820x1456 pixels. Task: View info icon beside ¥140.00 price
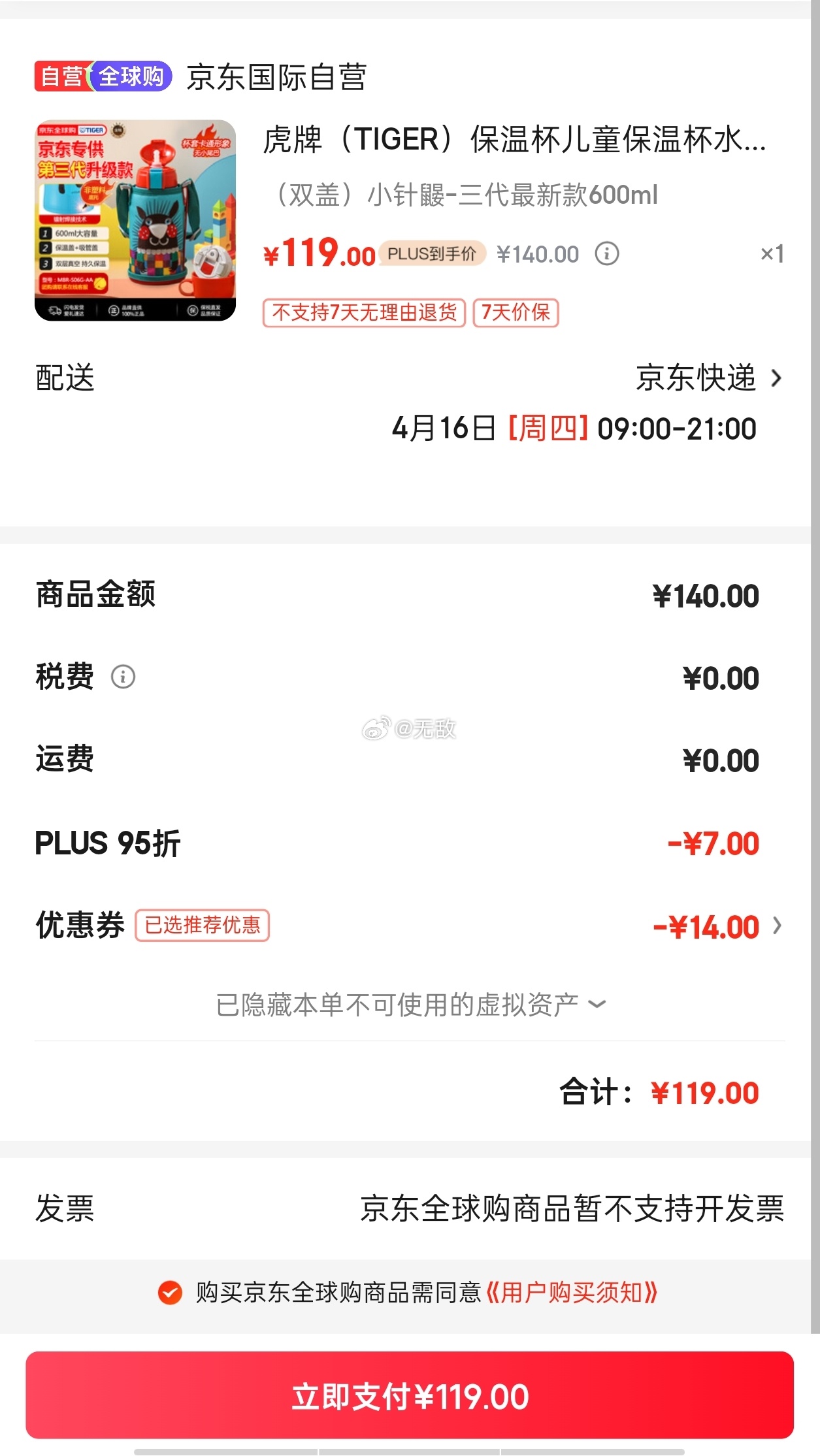606,253
